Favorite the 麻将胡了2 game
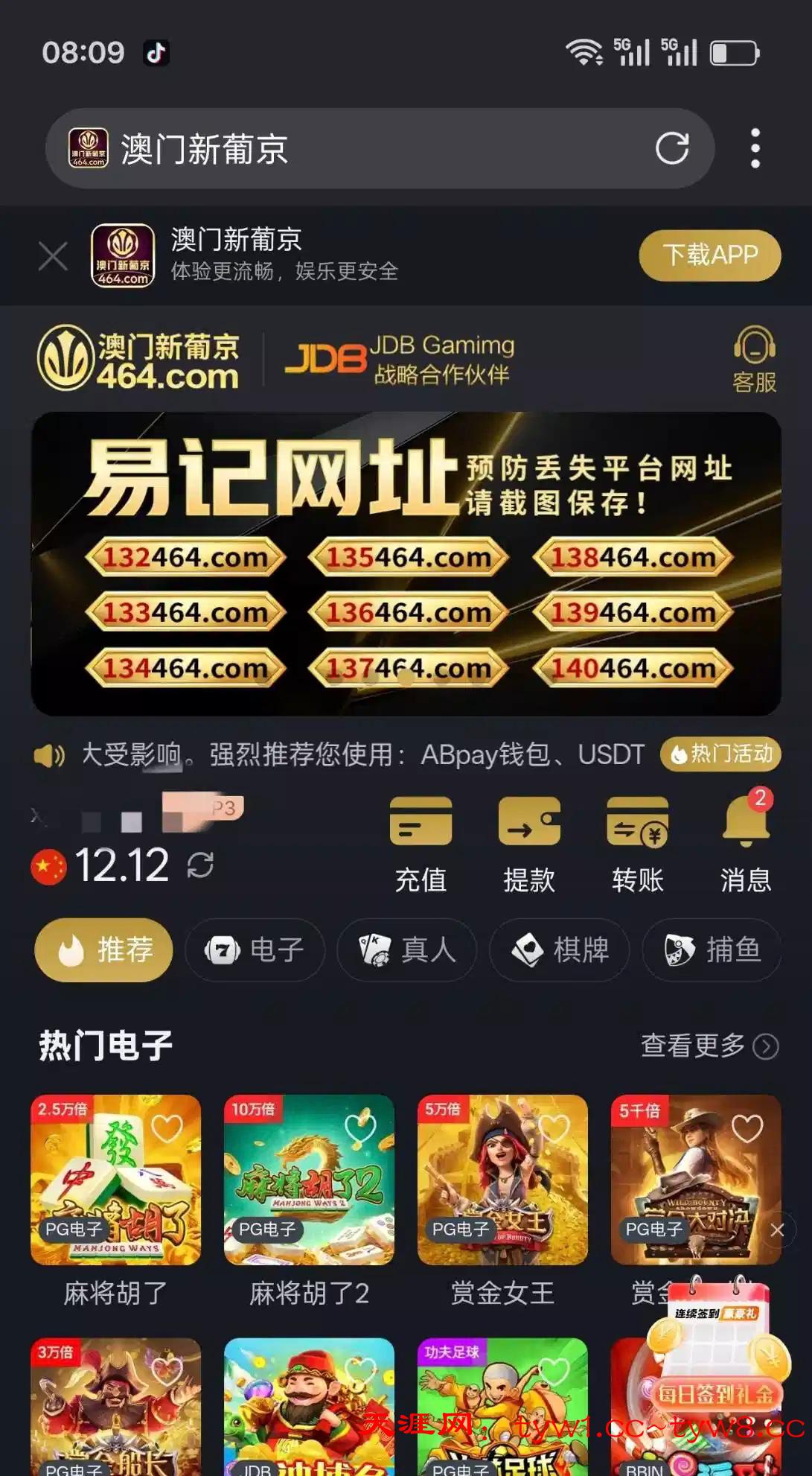Viewport: 812px width, 1476px height. 361,1129
